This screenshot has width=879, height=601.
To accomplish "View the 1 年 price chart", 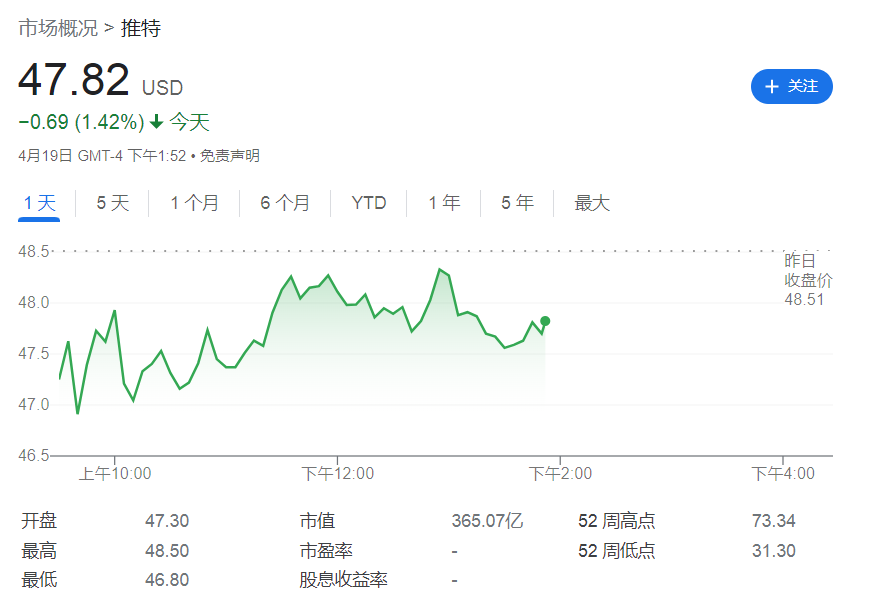I will coord(444,203).
